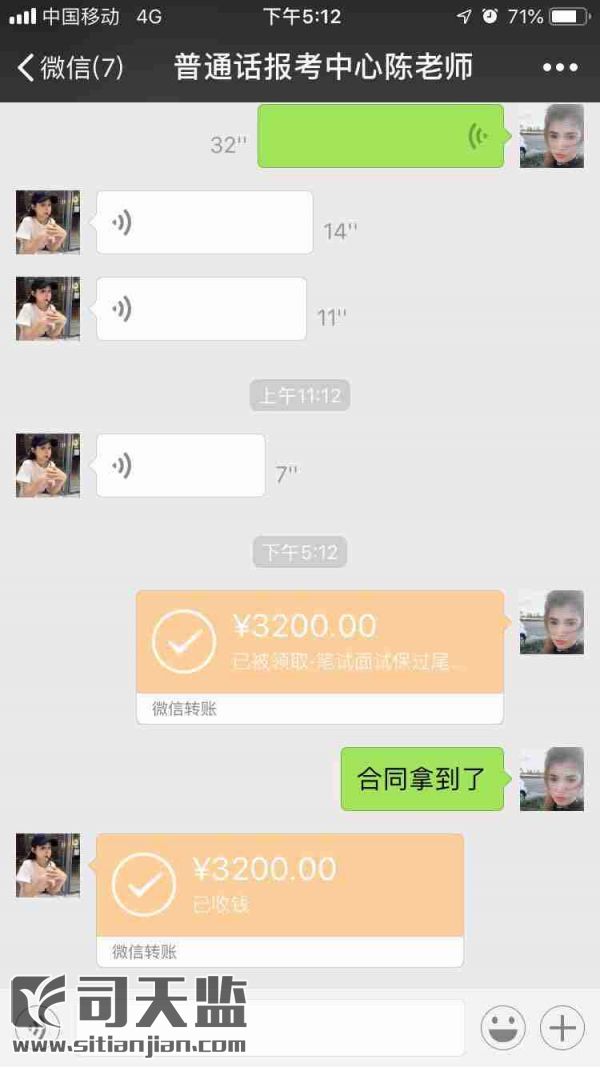Image resolution: width=600 pixels, height=1068 pixels.
Task: Open the plus attachment menu
Action: pyautogui.click(x=562, y=1027)
